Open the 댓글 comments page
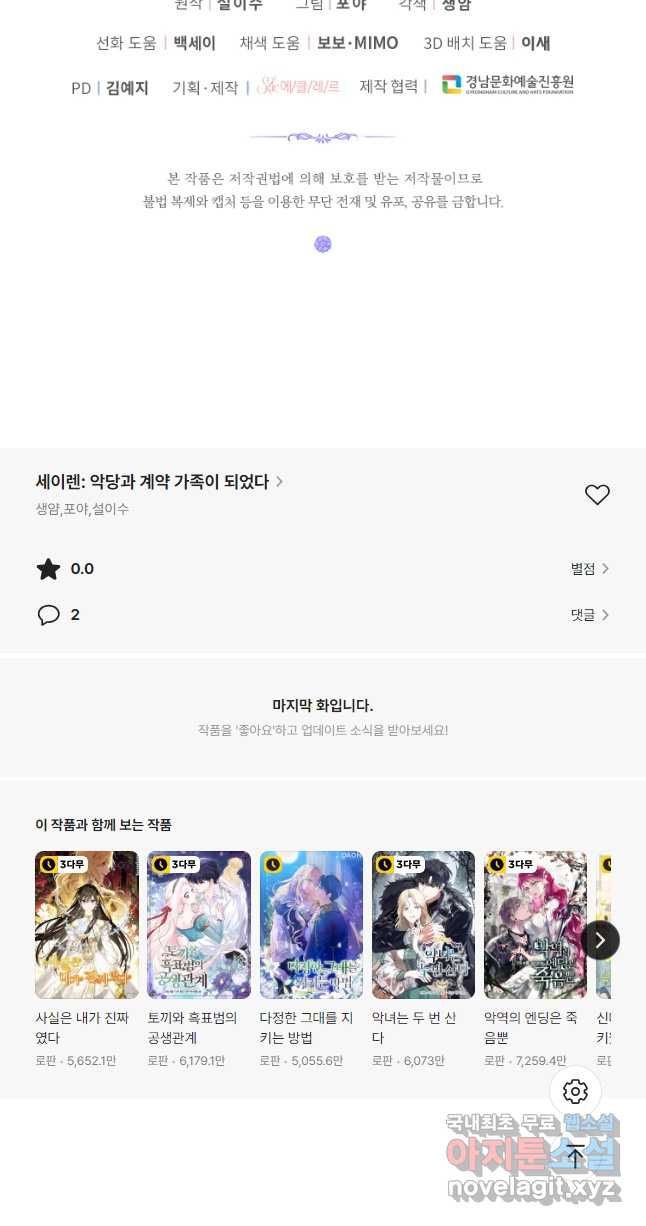 tap(590, 615)
